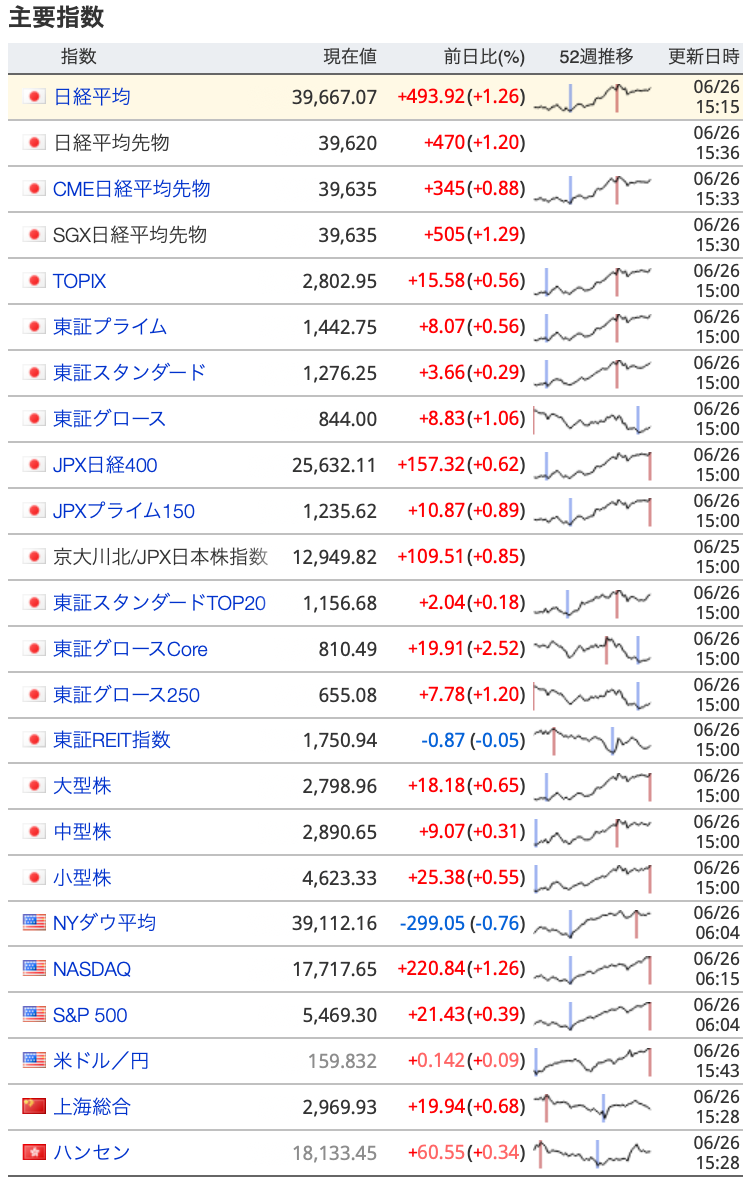Open the CME日経平均先物 link
The height and width of the screenshot is (1184, 750).
131,189
